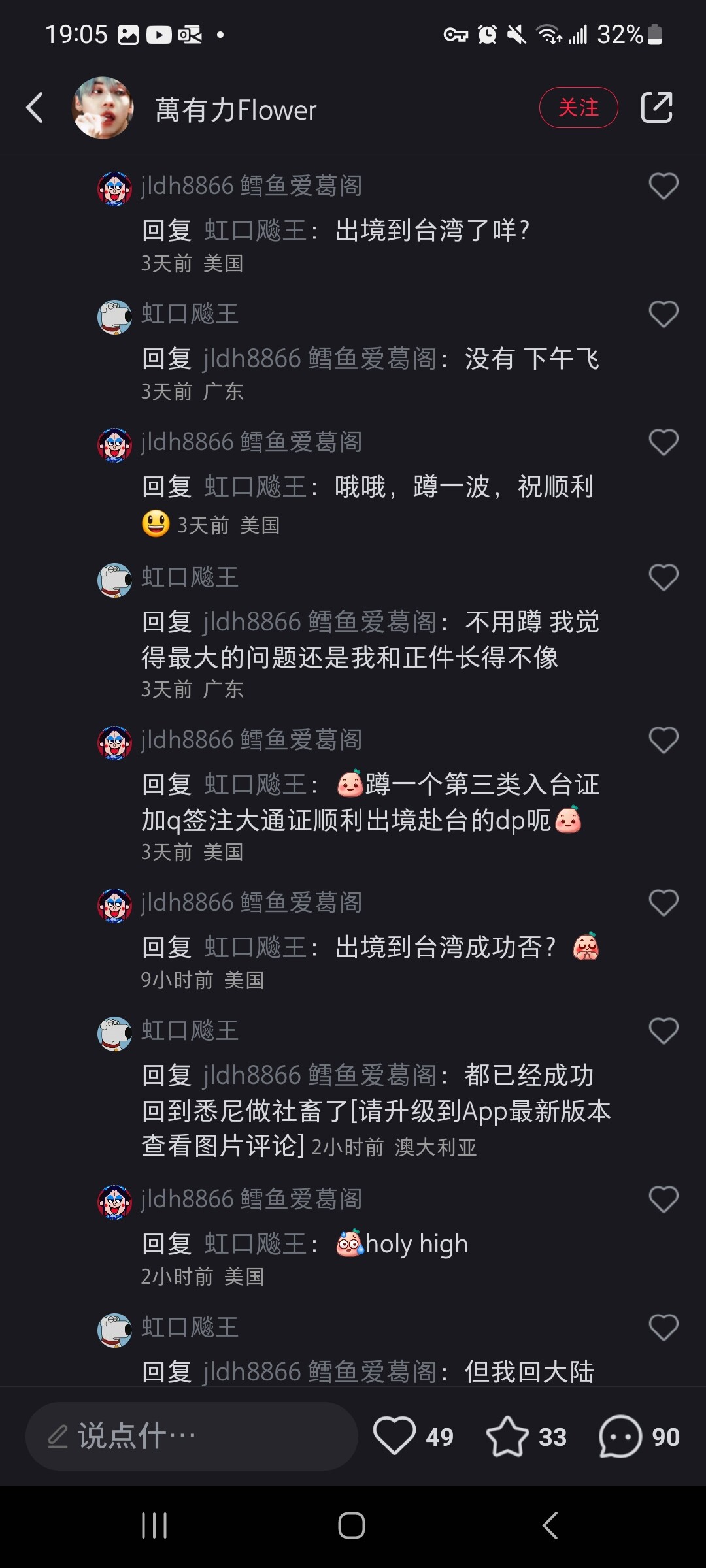
Task: Open the 说点什 comment input box
Action: 191,1436
